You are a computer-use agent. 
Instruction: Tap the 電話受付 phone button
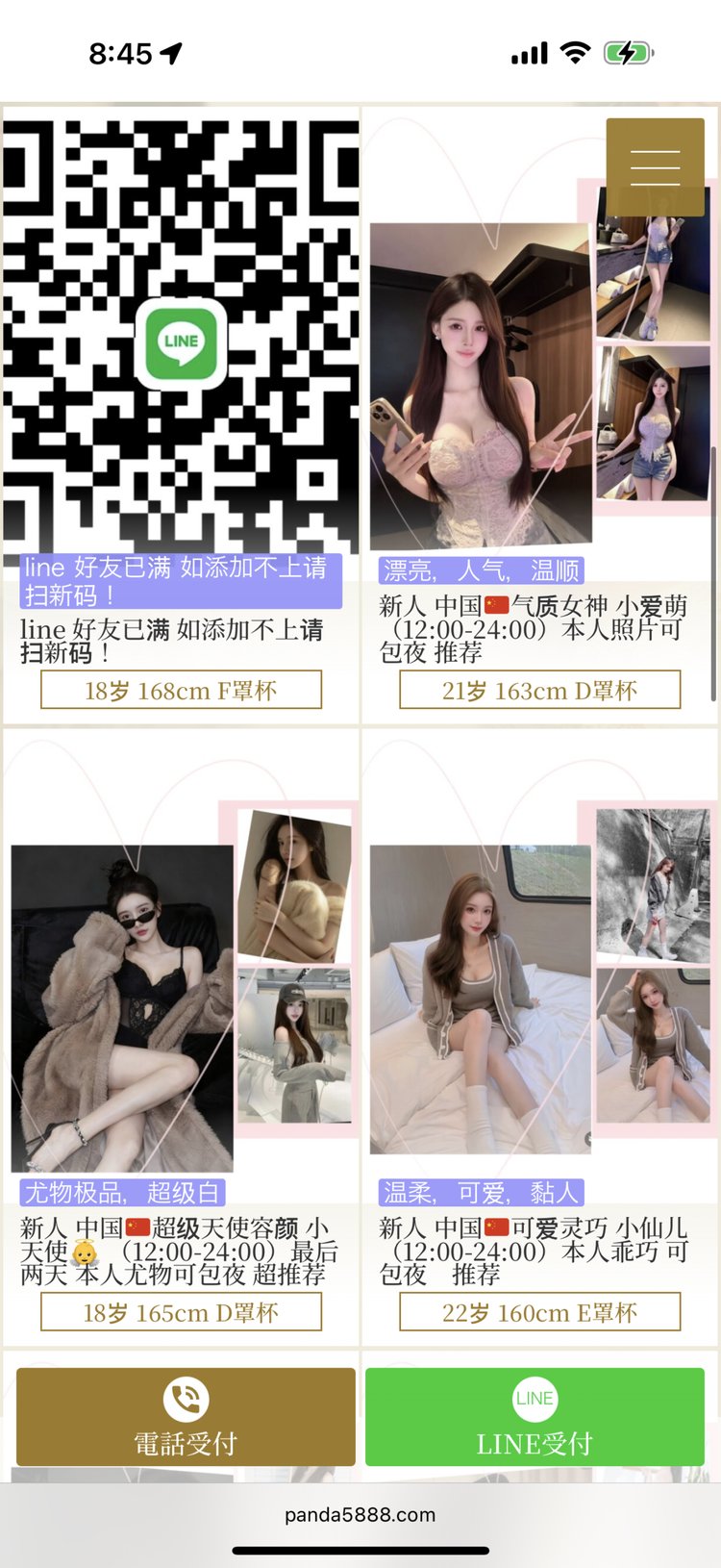186,1417
